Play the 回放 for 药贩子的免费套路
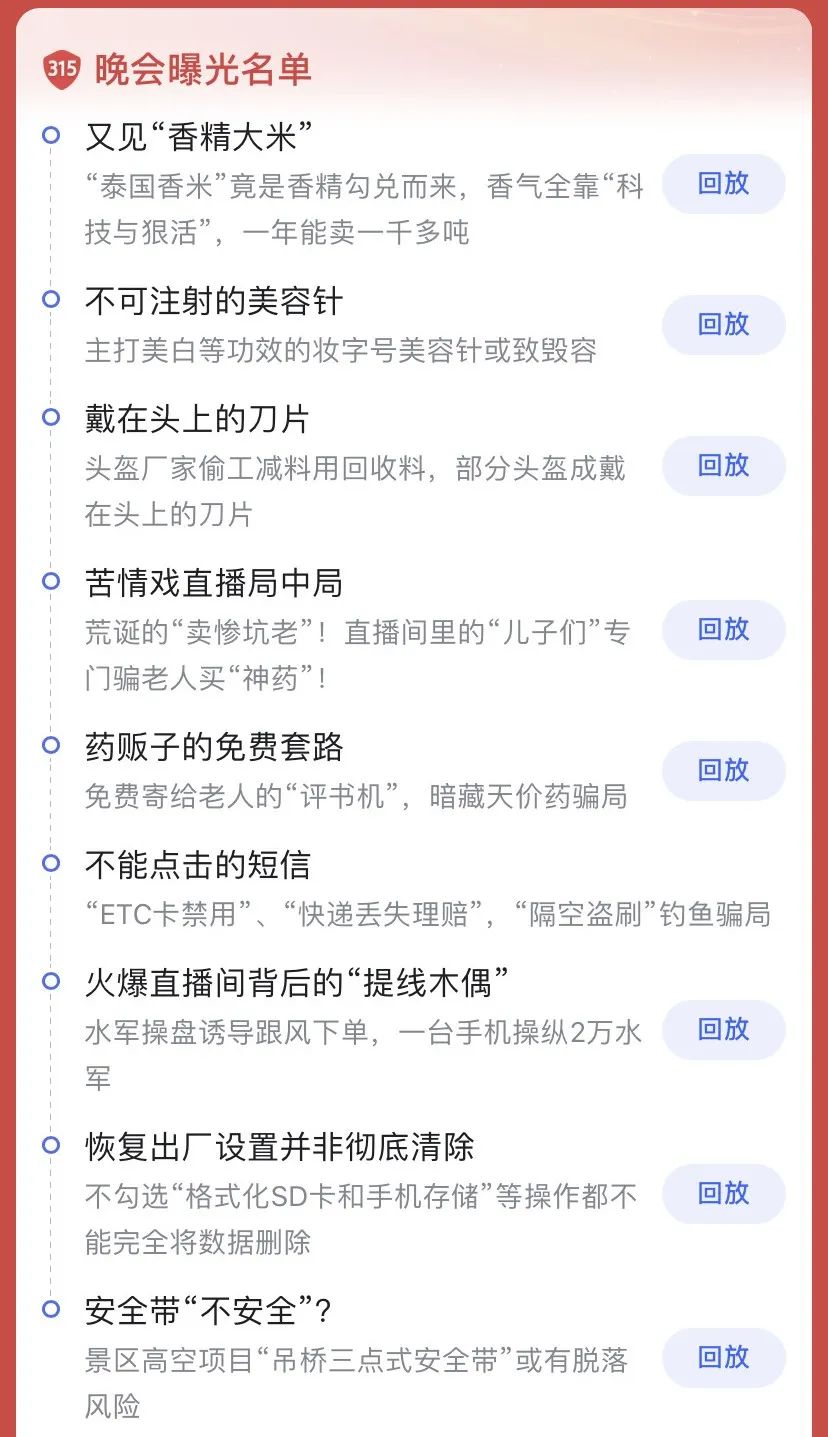828x1437 pixels. [x=723, y=771]
